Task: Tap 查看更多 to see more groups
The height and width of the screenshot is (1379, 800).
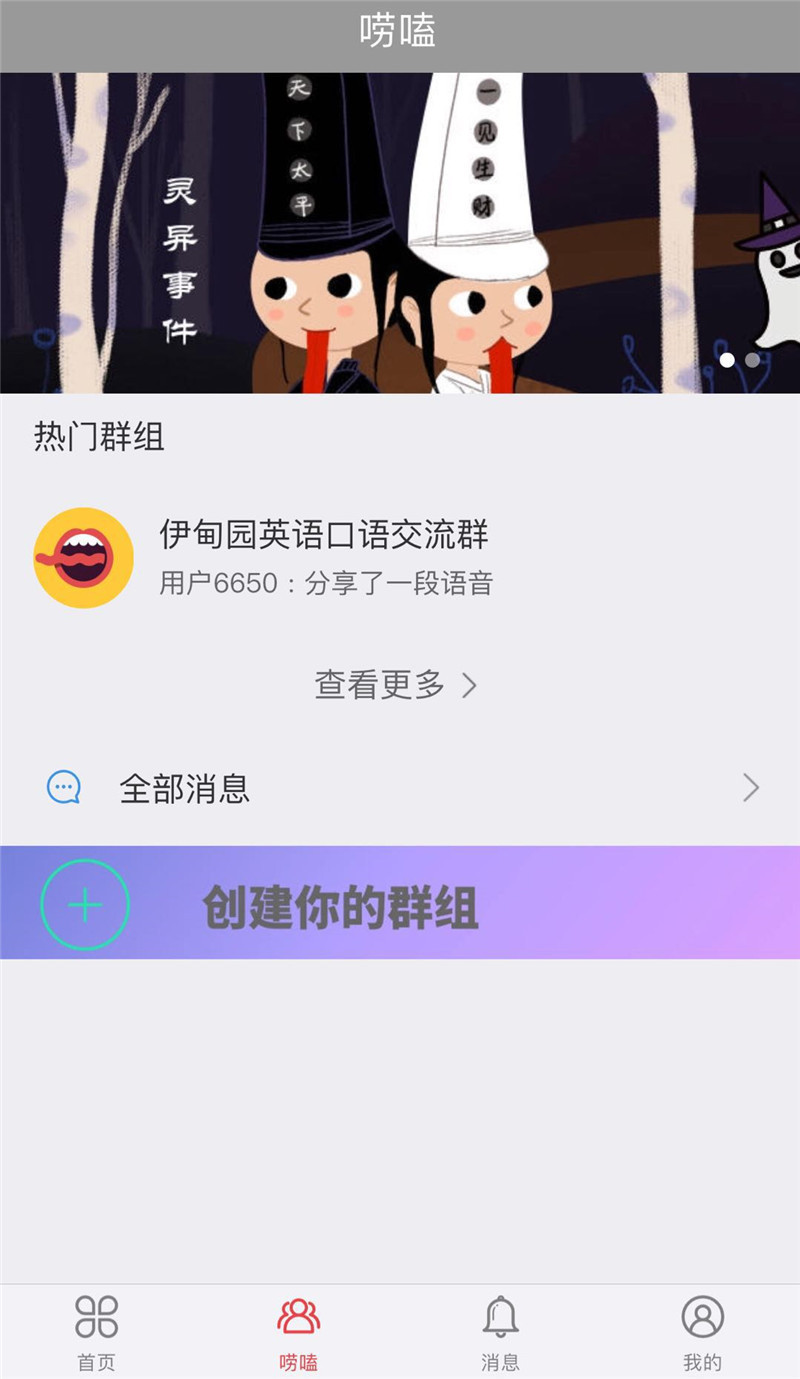Action: coord(396,685)
